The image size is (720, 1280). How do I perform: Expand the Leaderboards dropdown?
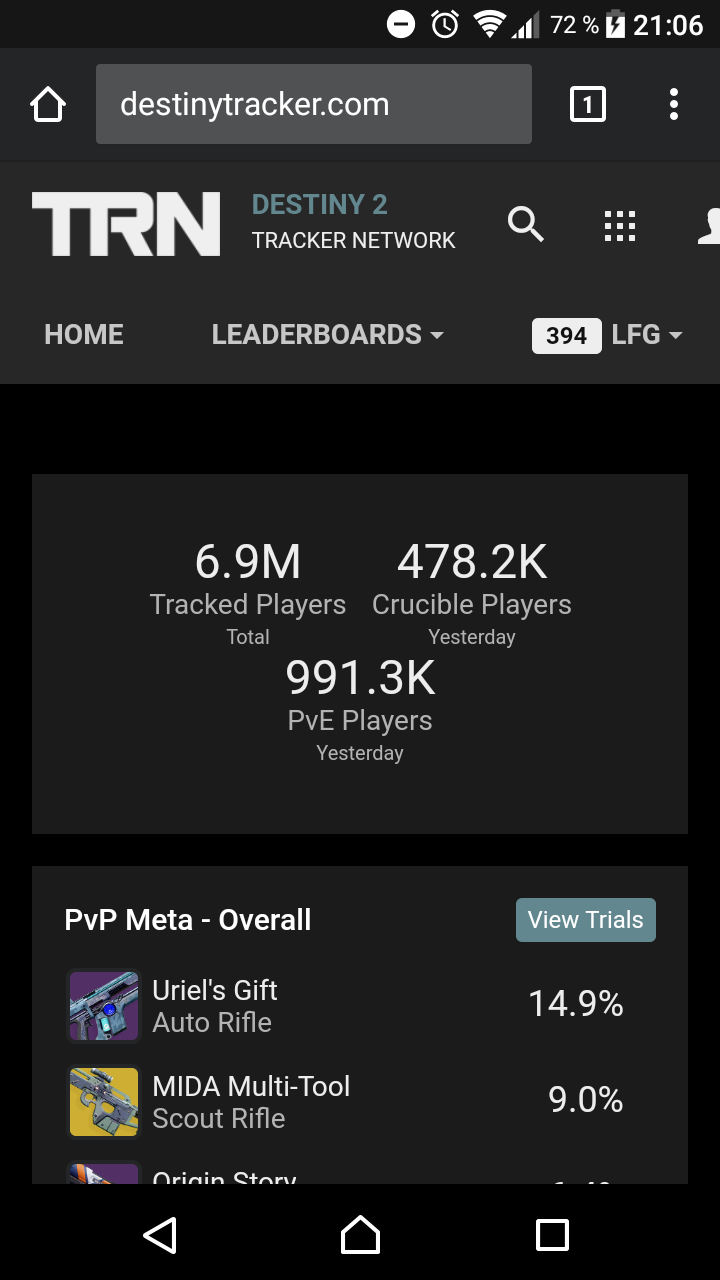(x=327, y=334)
